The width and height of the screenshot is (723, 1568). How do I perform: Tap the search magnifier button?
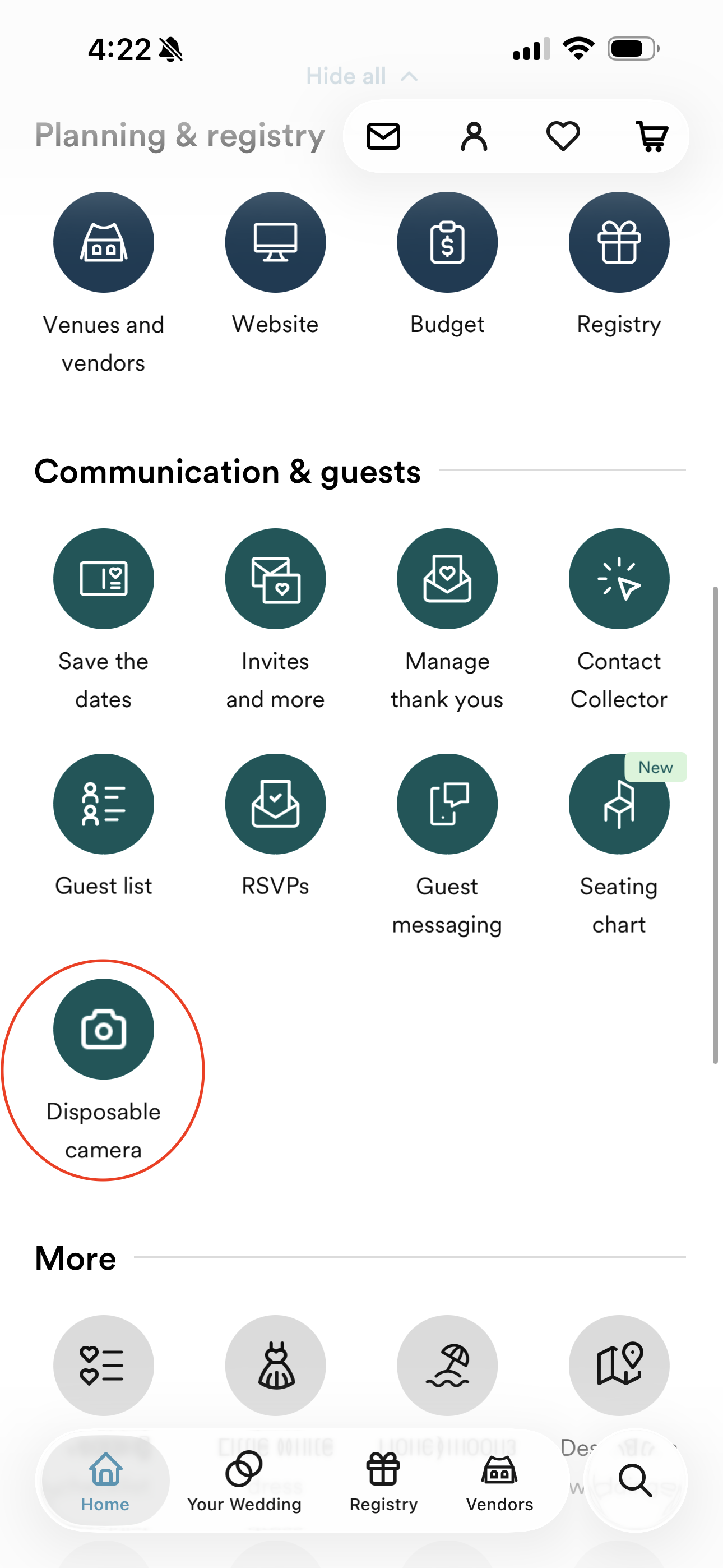tap(636, 1481)
